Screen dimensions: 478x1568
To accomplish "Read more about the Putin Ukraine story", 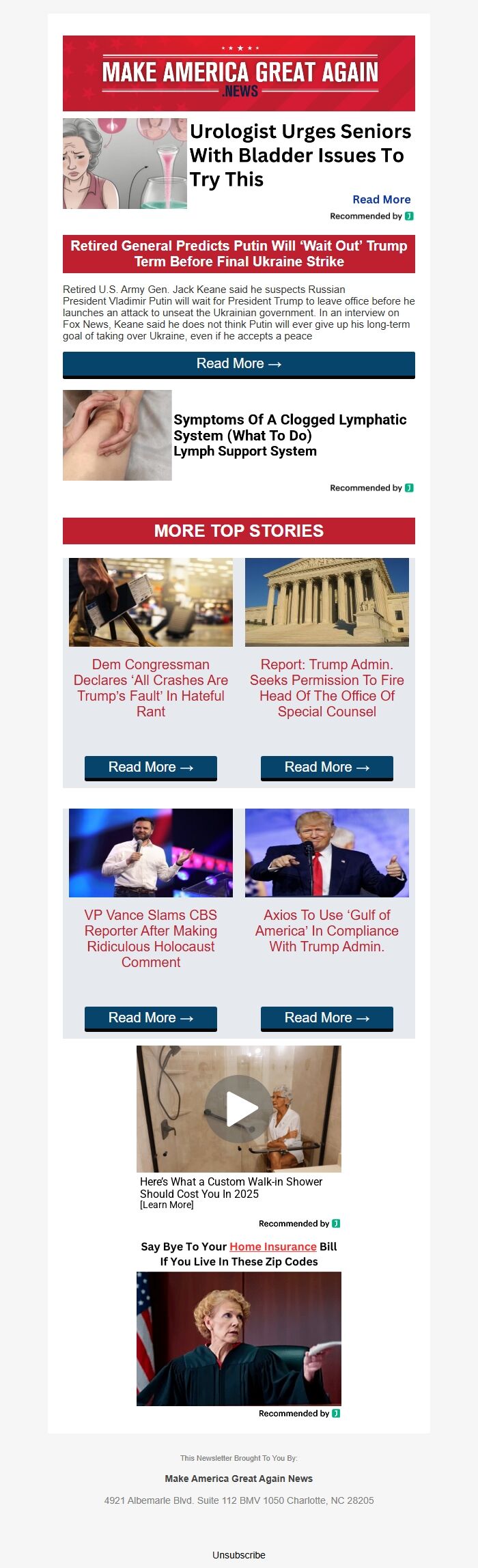I will click(x=239, y=364).
